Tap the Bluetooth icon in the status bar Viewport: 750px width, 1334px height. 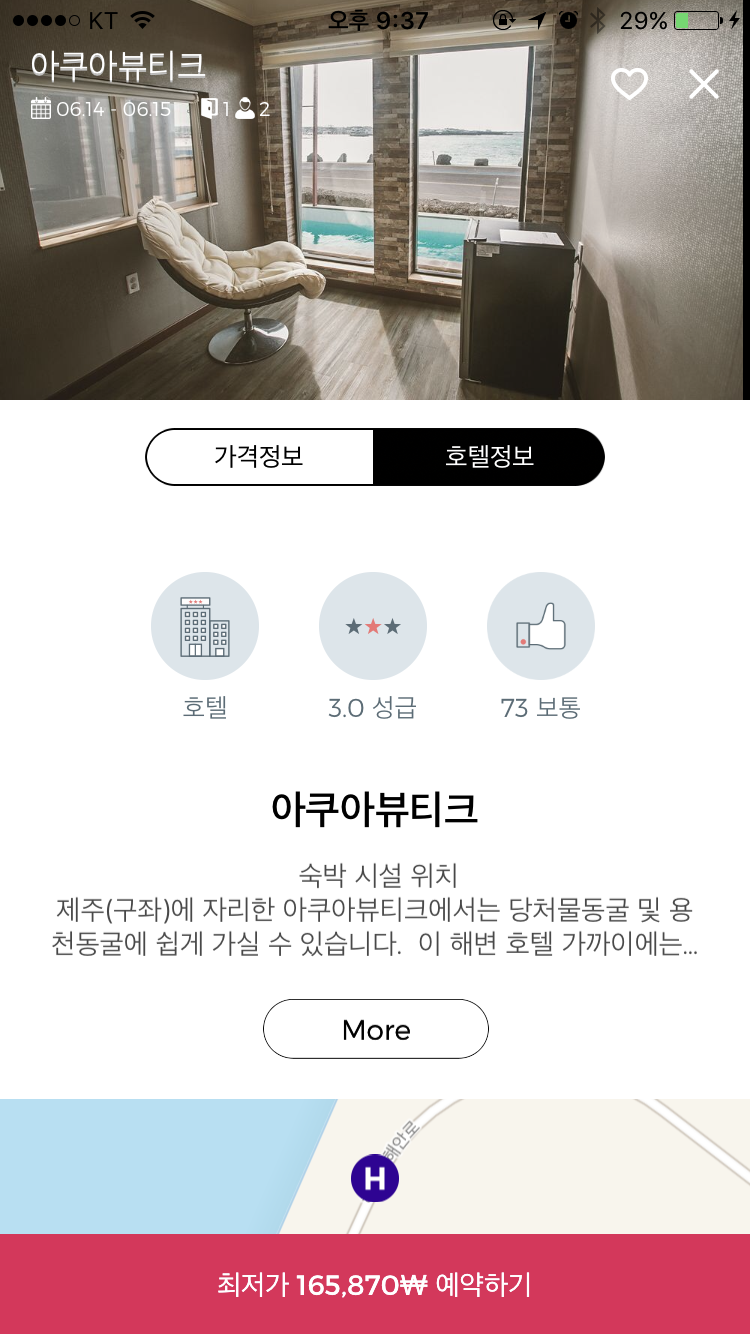(x=599, y=18)
